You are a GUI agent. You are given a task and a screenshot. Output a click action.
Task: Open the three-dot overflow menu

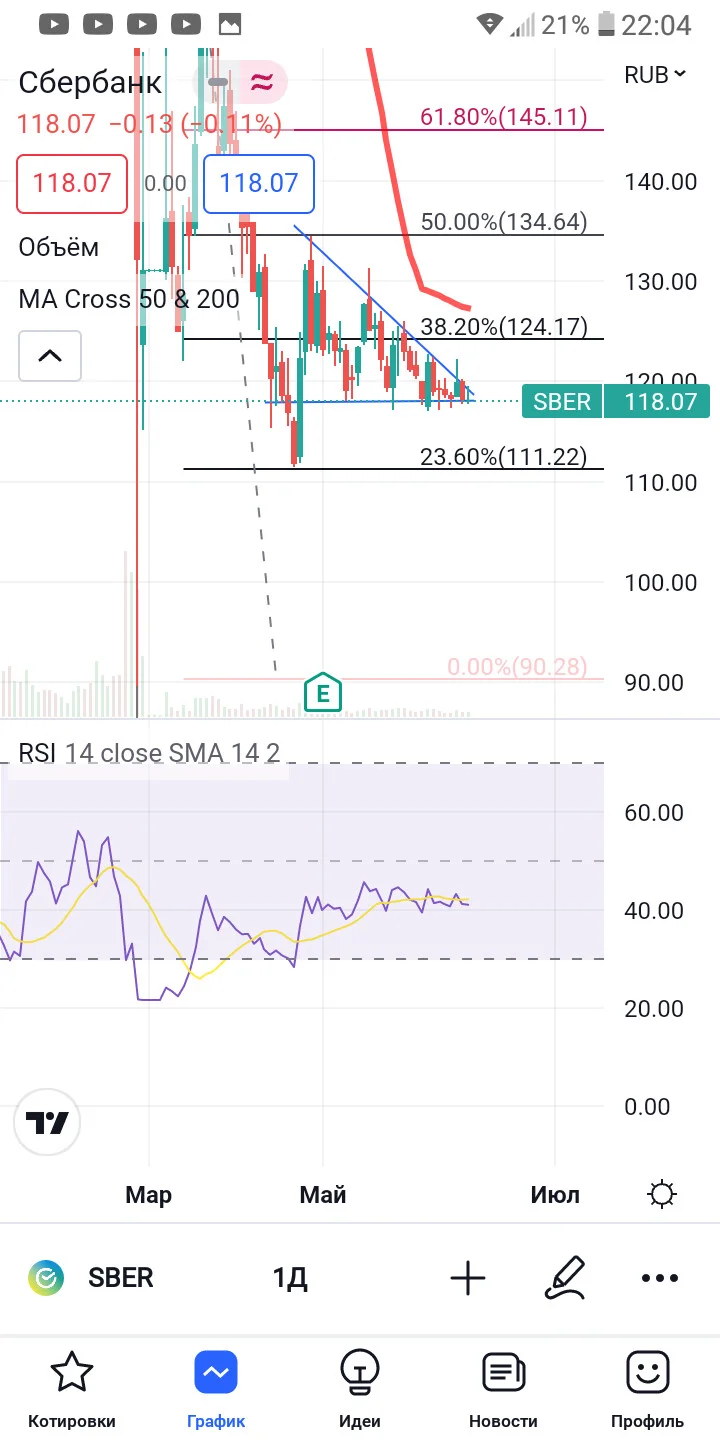pos(660,1277)
